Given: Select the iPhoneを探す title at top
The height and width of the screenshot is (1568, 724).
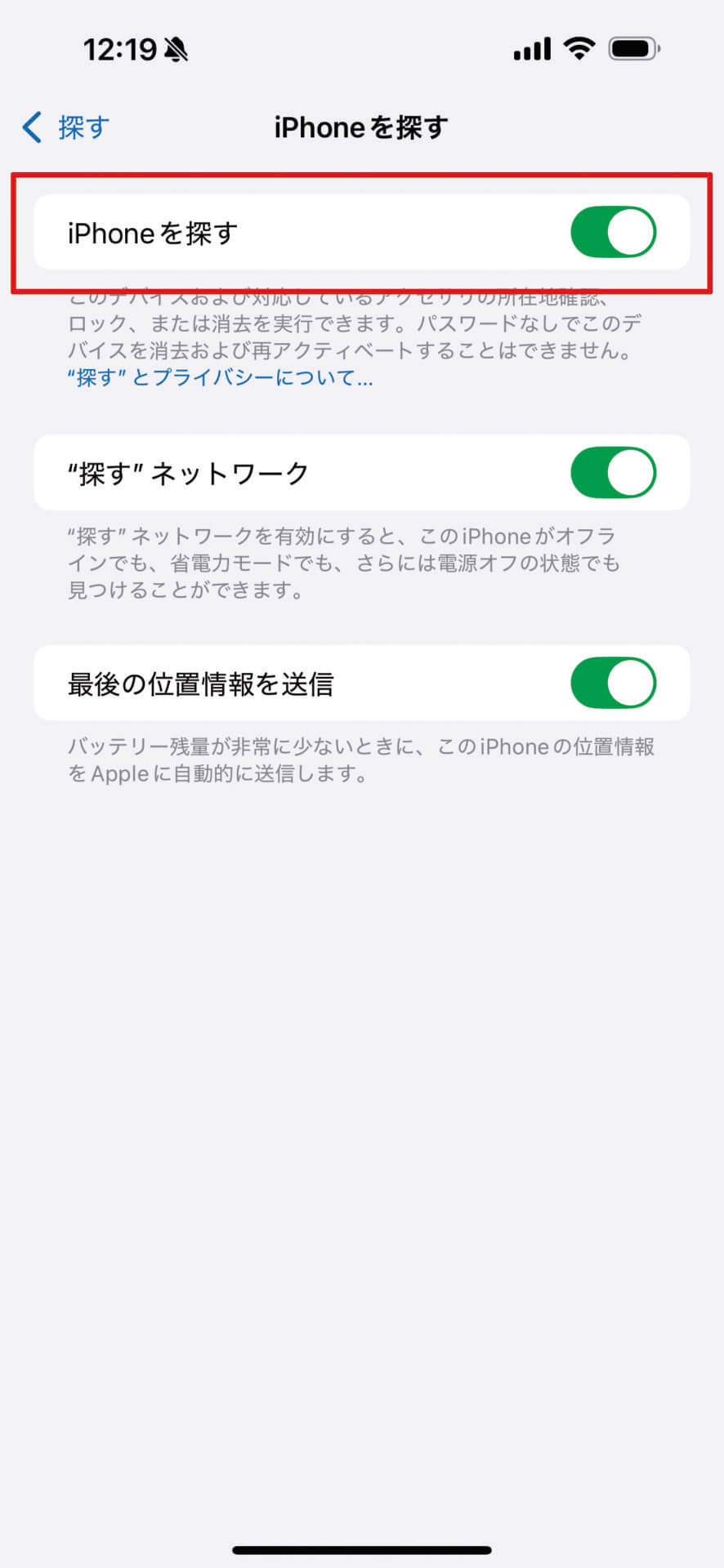Looking at the screenshot, I should [x=360, y=127].
